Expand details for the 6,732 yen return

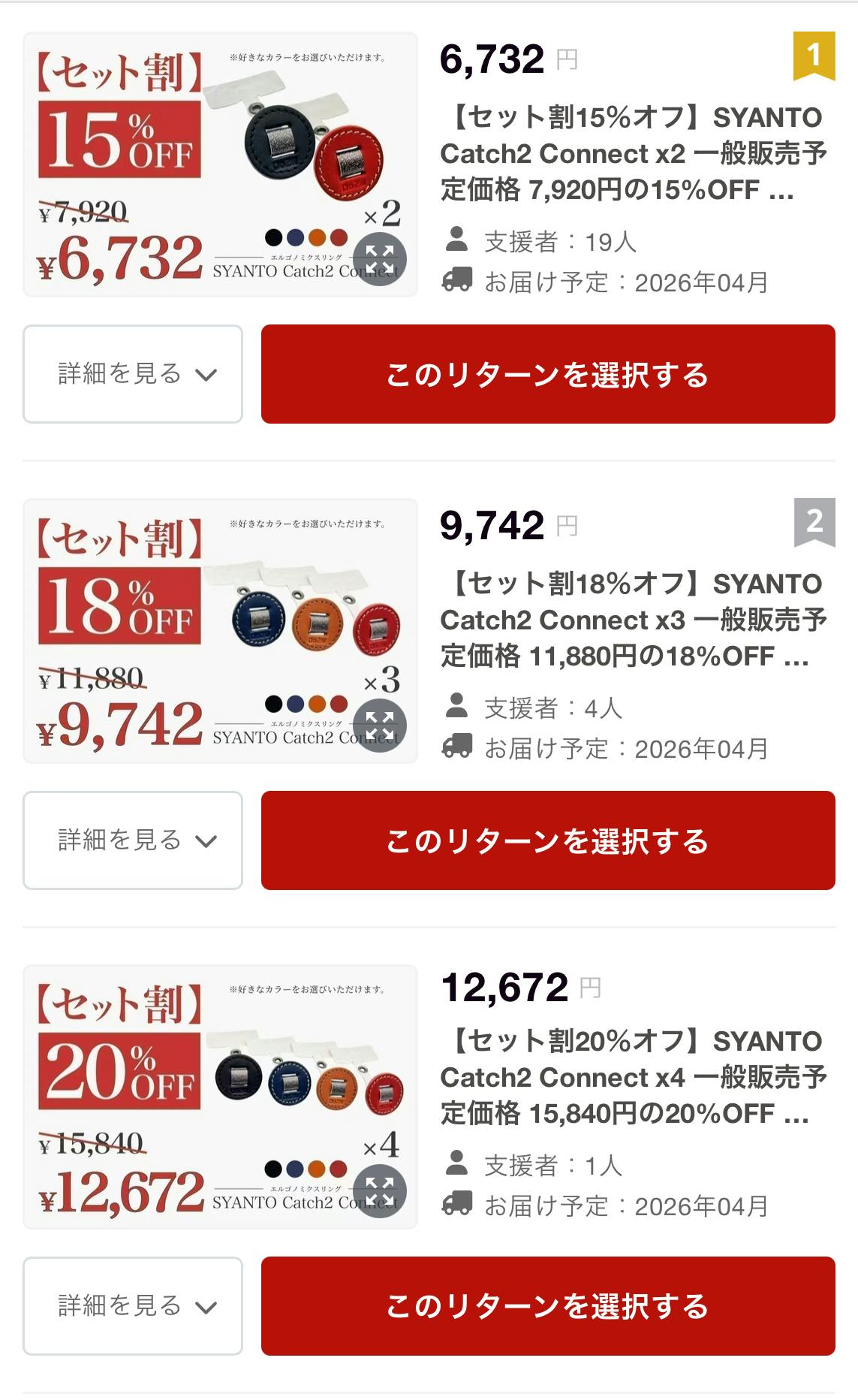tap(133, 374)
